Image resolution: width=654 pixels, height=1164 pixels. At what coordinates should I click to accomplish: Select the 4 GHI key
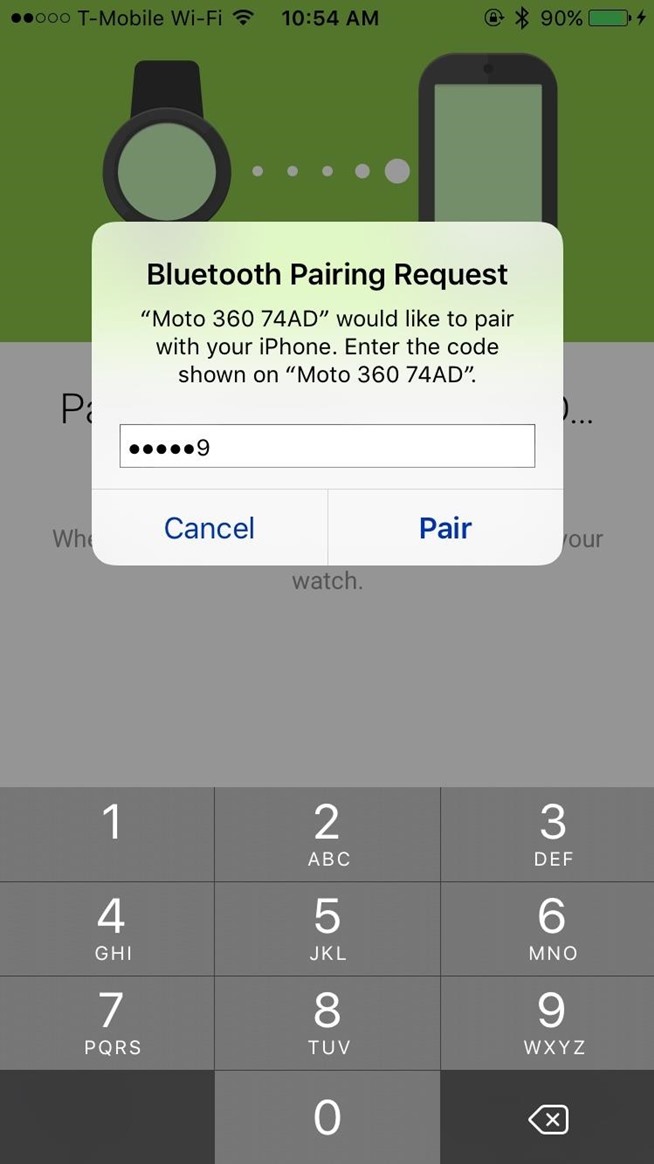pos(107,928)
